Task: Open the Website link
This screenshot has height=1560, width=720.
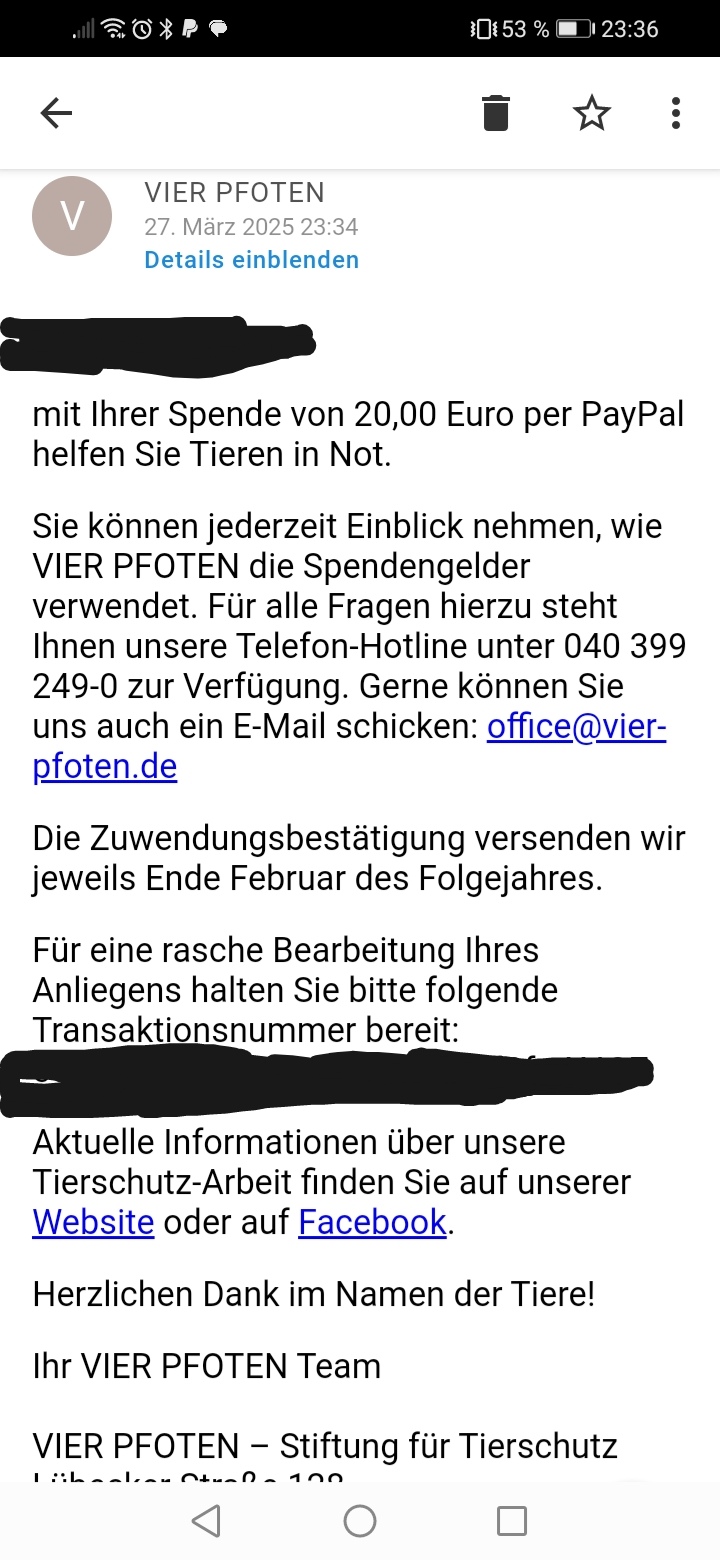Action: coord(93,1222)
